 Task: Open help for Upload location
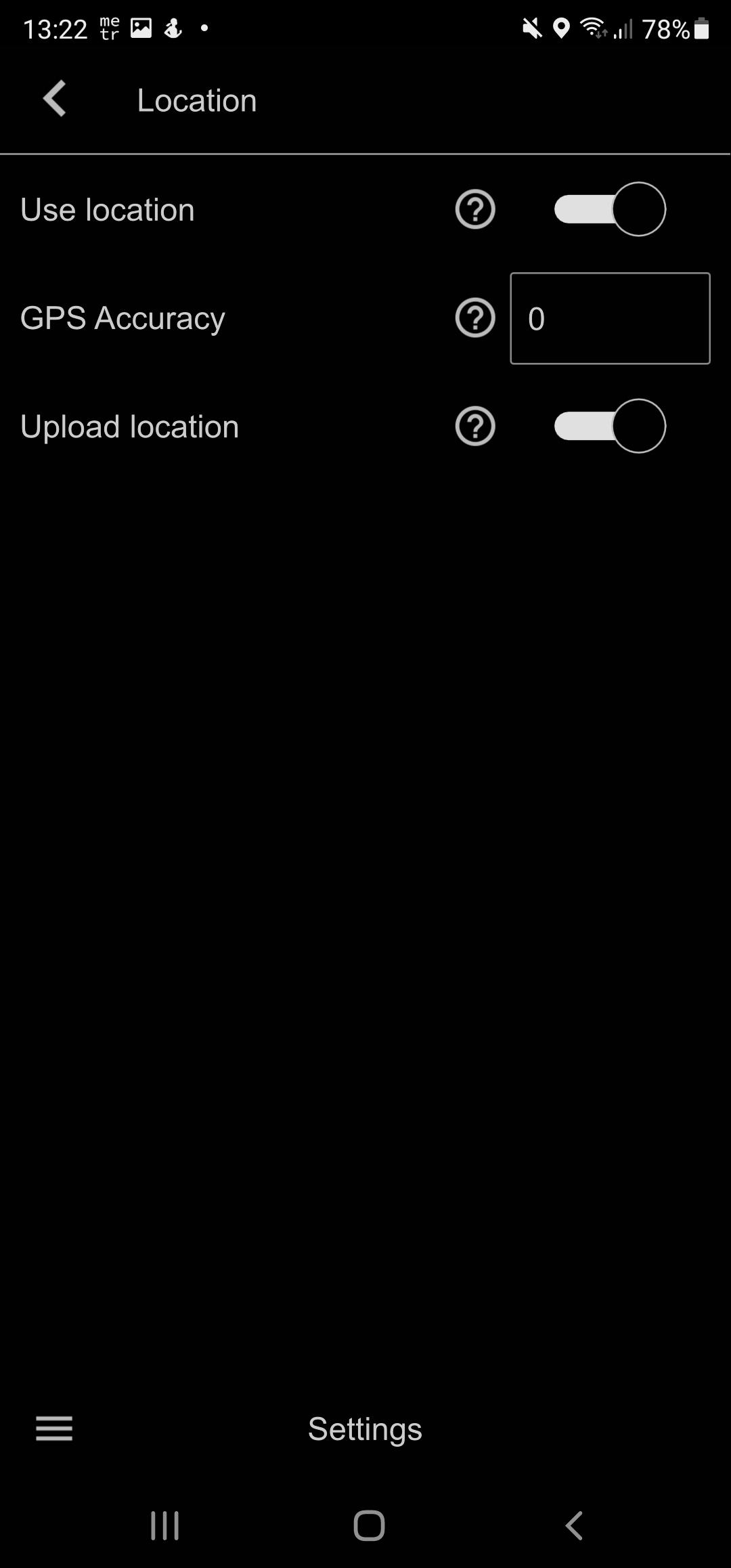click(x=475, y=426)
